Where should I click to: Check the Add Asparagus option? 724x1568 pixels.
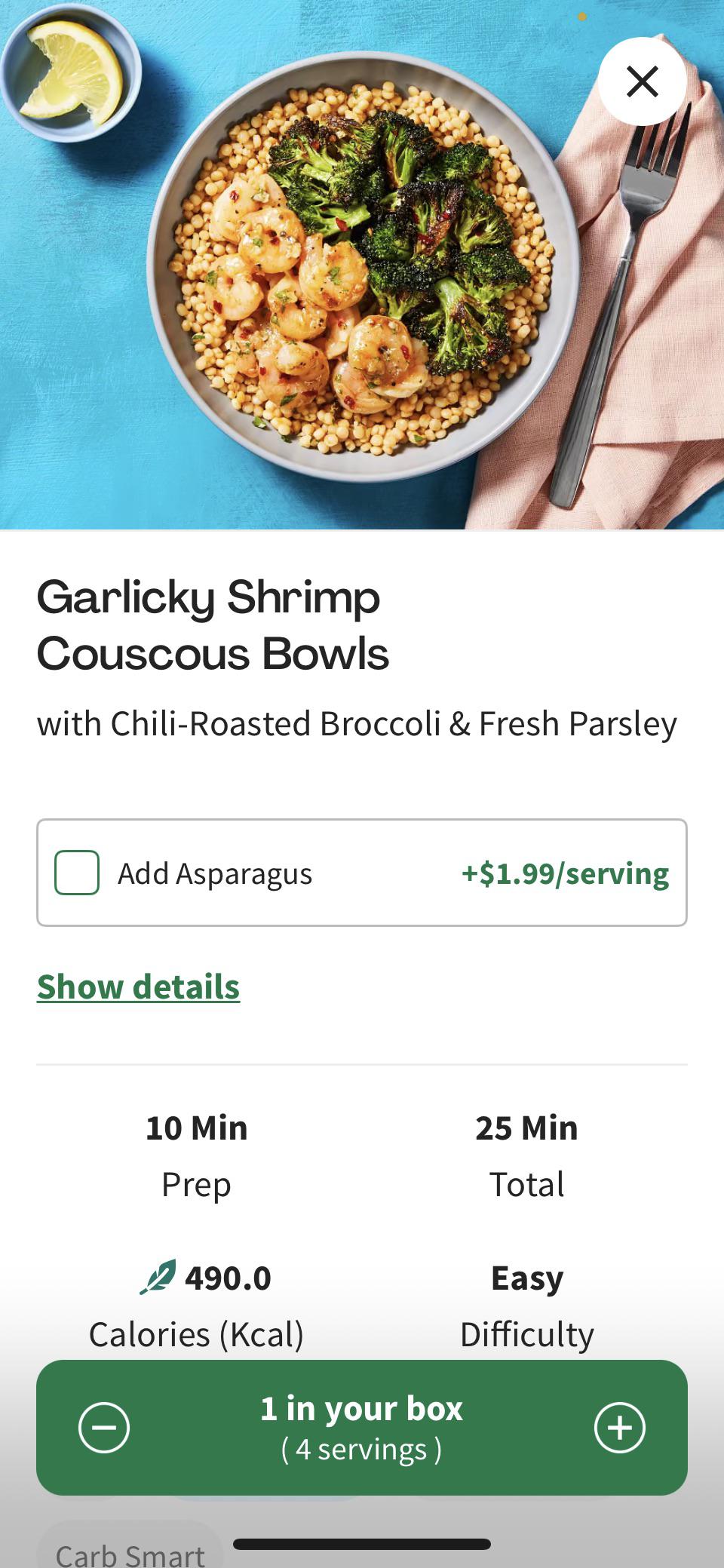click(77, 873)
